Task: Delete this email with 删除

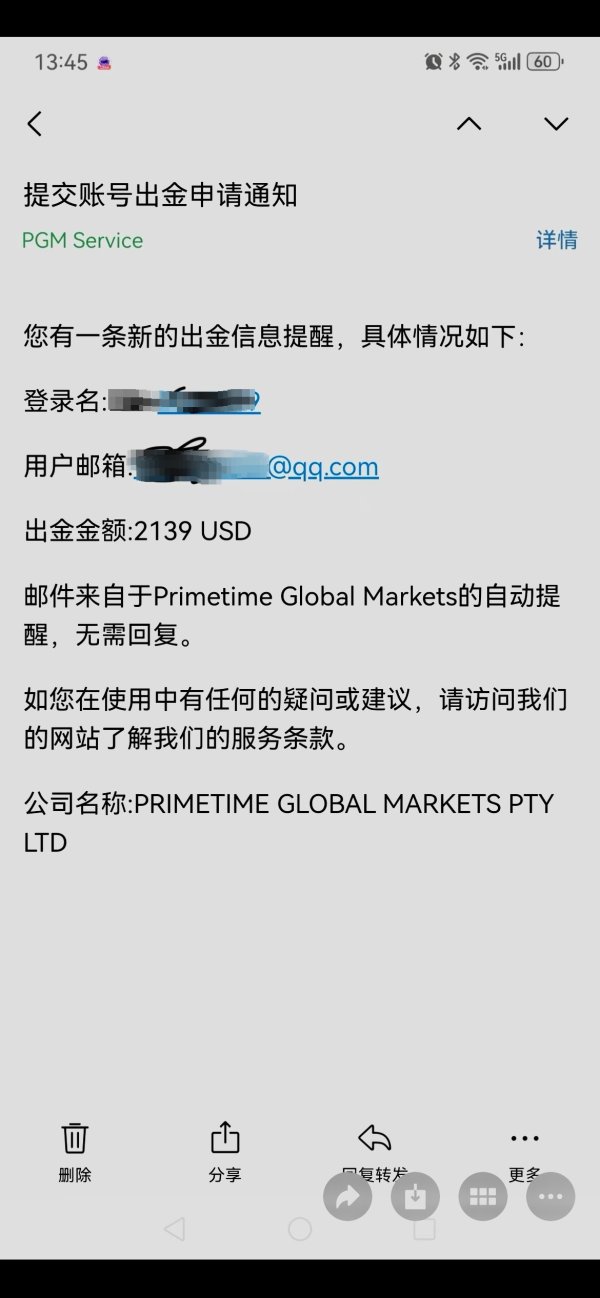Action: tap(75, 1150)
